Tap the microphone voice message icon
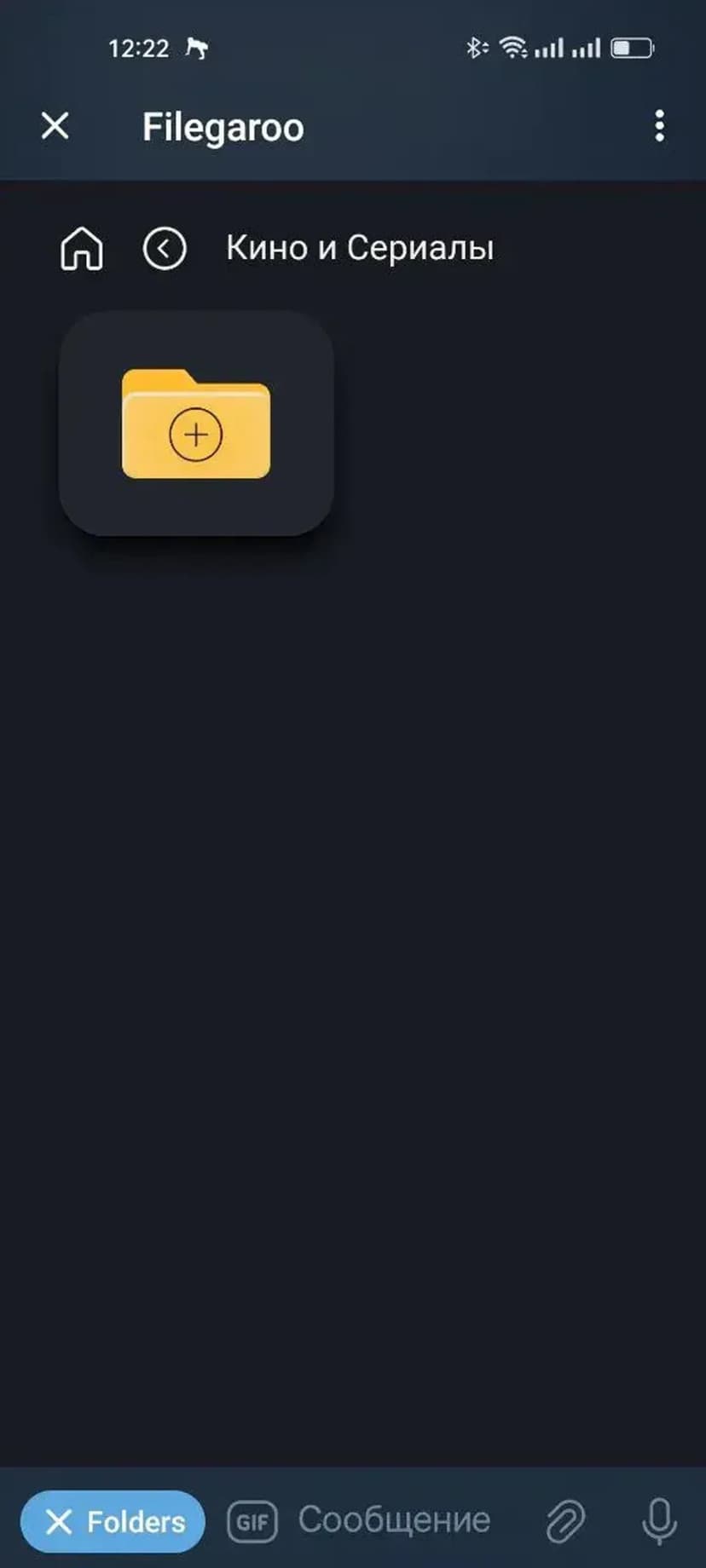The image size is (706, 1568). (x=658, y=1521)
